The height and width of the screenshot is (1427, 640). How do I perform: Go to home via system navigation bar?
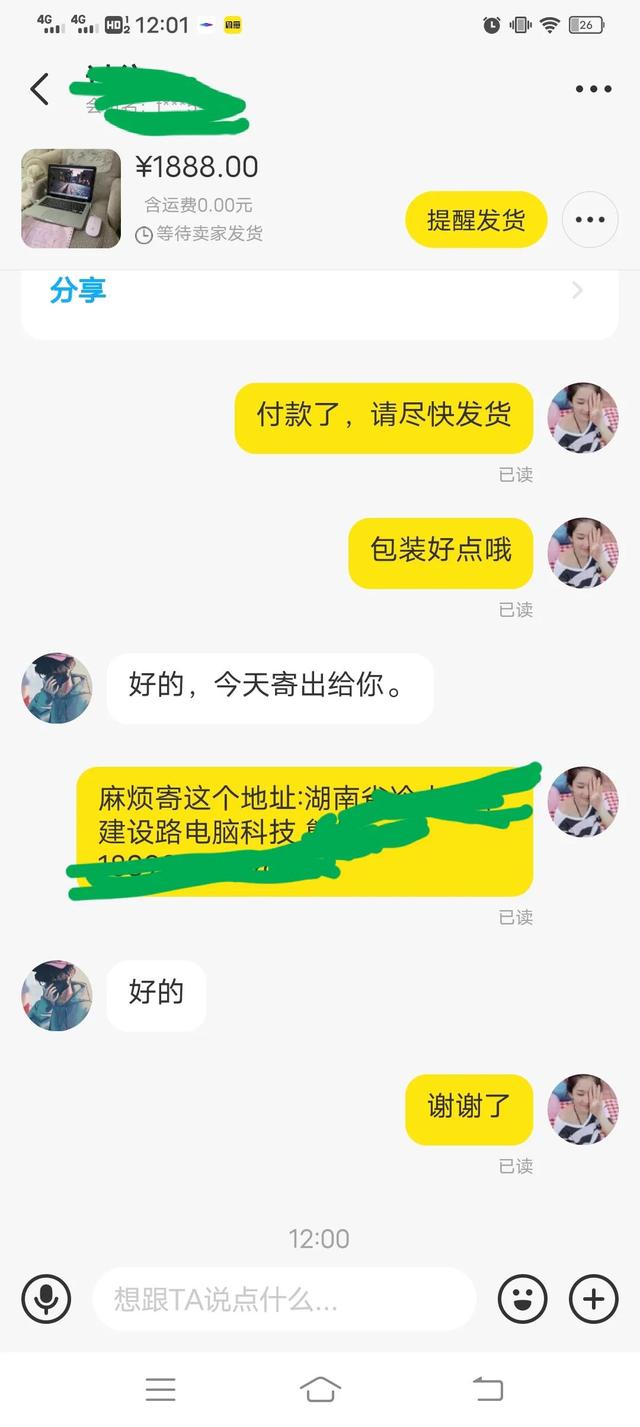point(320,1389)
